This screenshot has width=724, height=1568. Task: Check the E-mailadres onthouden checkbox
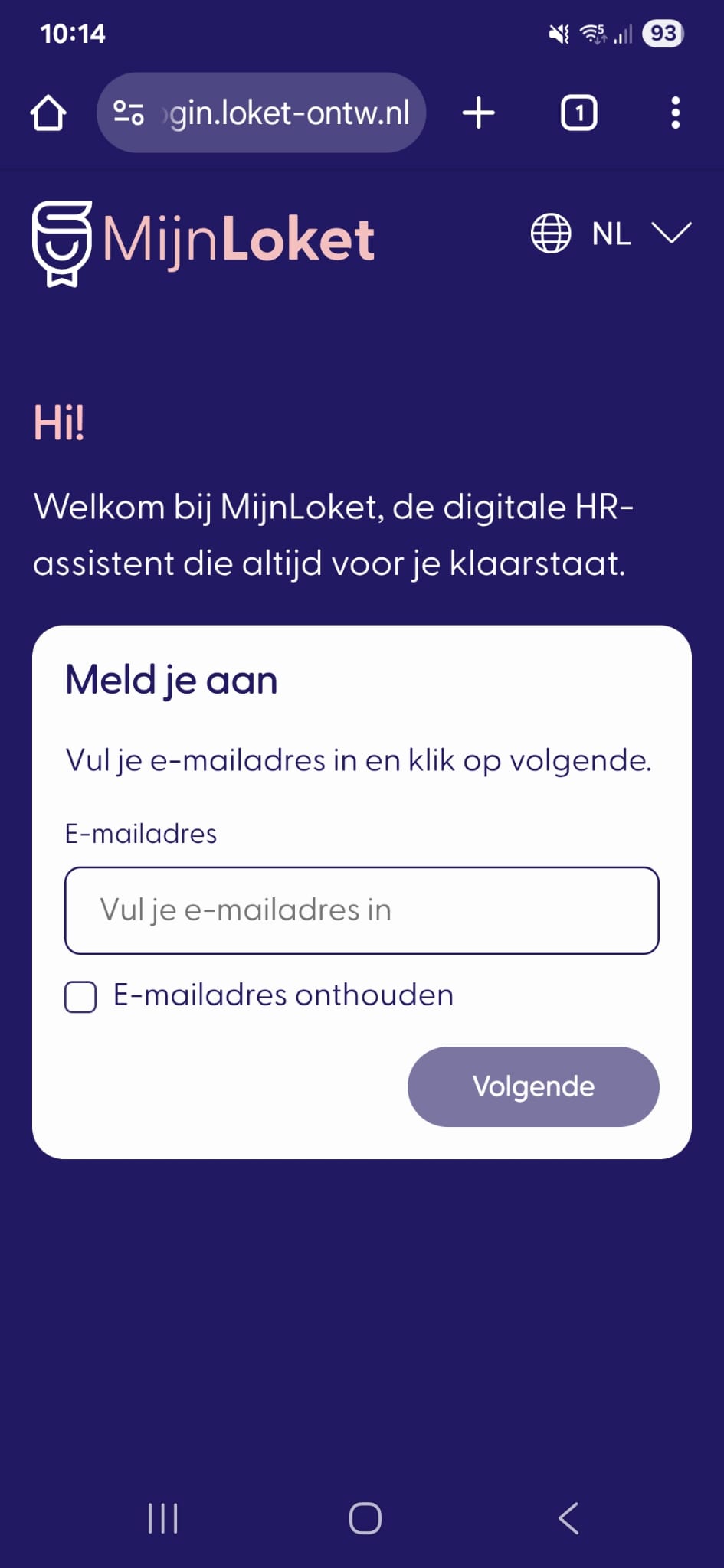80,997
